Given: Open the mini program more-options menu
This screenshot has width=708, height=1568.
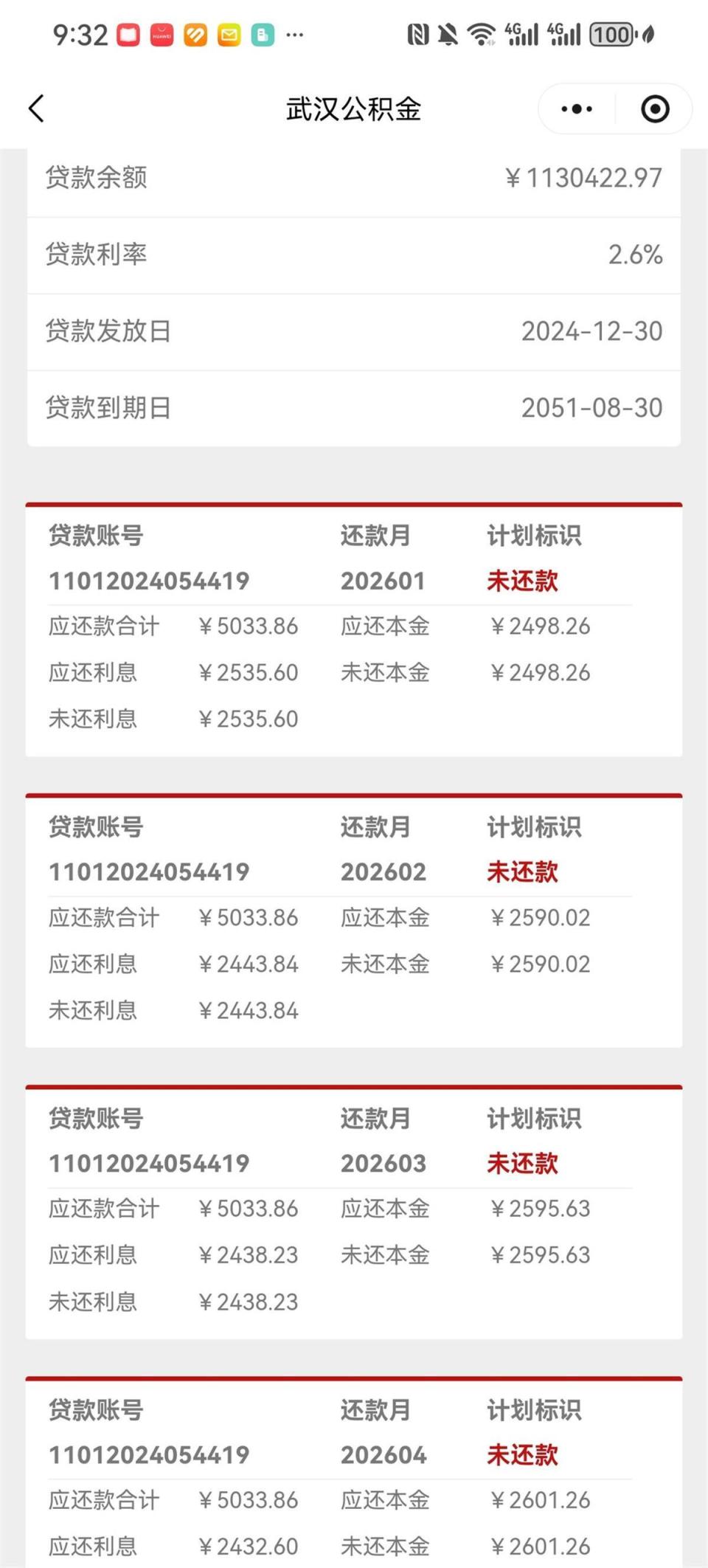Looking at the screenshot, I should 575,108.
